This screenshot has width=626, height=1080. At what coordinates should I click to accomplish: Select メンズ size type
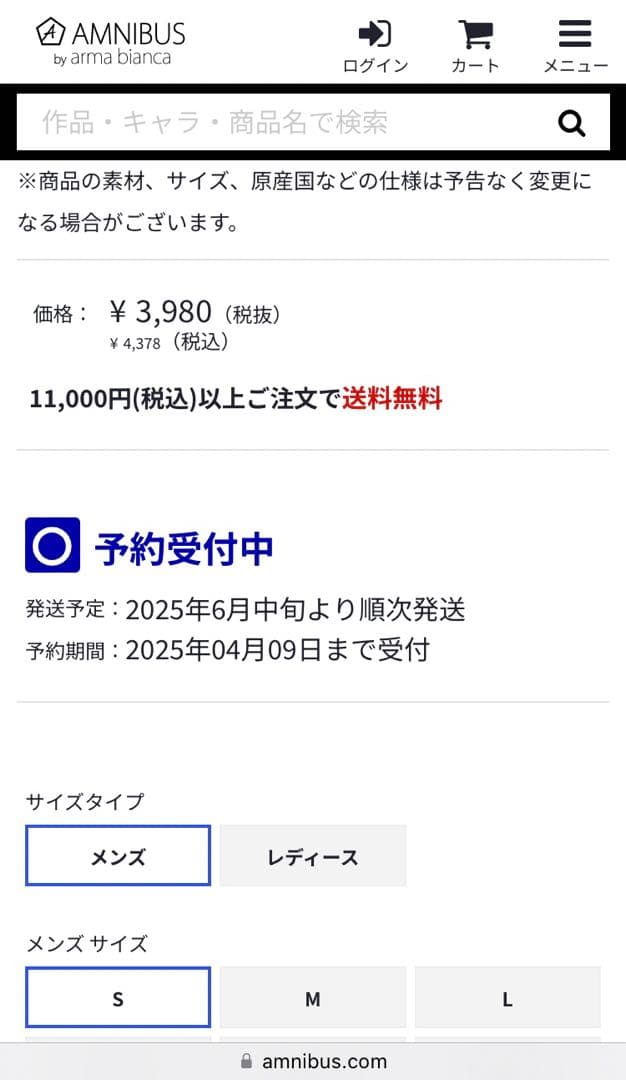(118, 856)
